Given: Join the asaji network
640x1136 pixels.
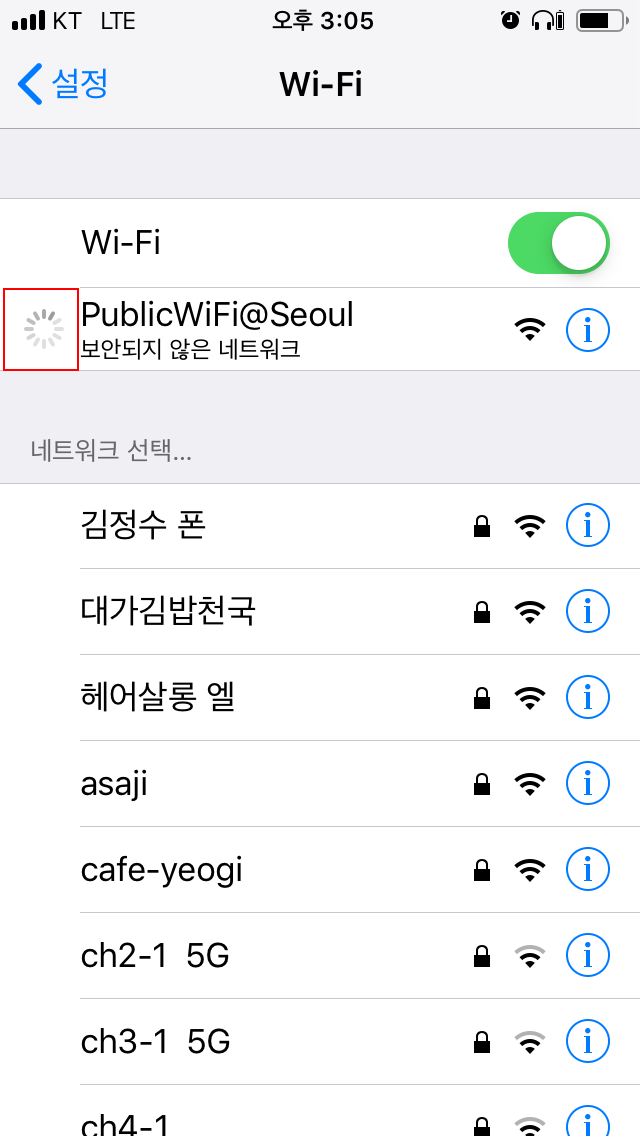Looking at the screenshot, I should (x=320, y=784).
